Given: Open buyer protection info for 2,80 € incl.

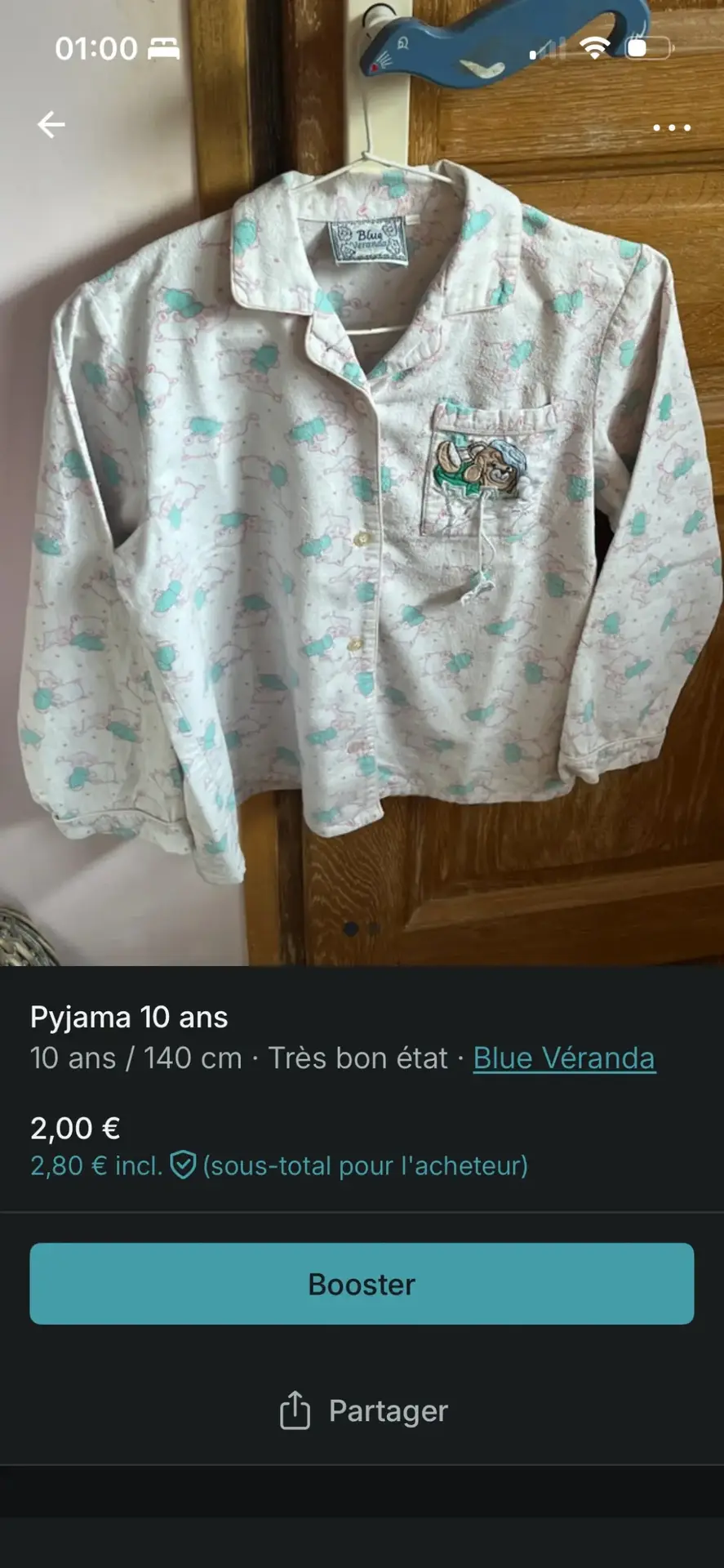Looking at the screenshot, I should [x=183, y=1165].
